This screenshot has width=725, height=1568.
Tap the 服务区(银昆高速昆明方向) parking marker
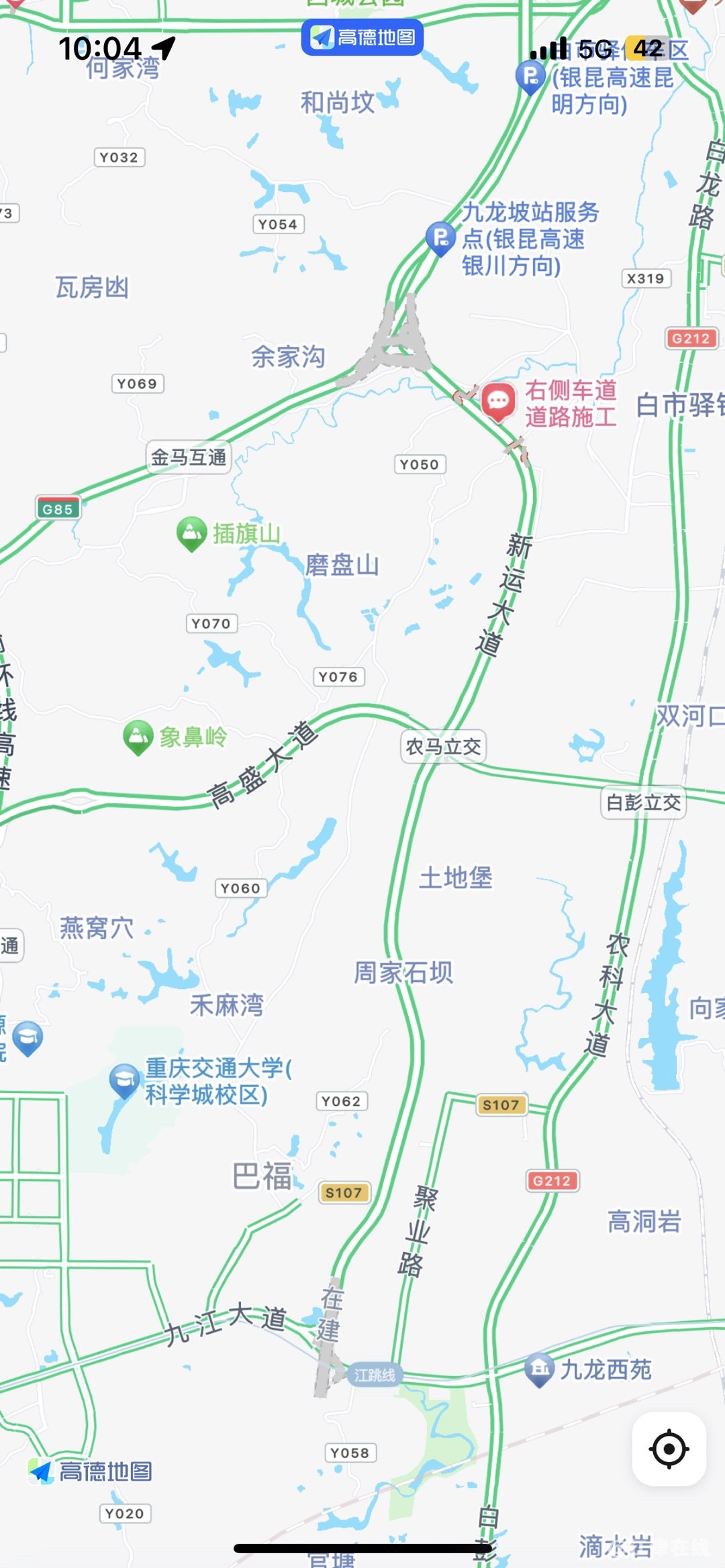pyautogui.click(x=530, y=77)
